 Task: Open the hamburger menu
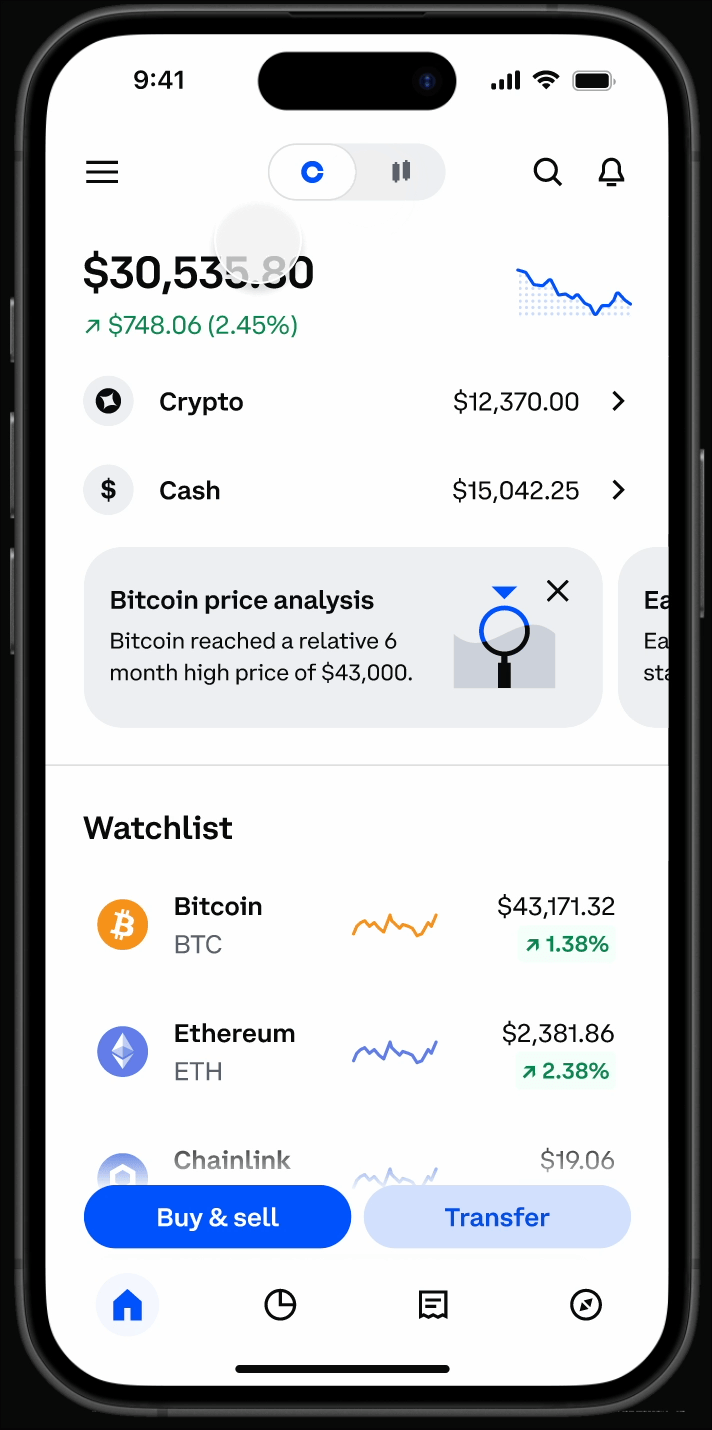tap(102, 172)
